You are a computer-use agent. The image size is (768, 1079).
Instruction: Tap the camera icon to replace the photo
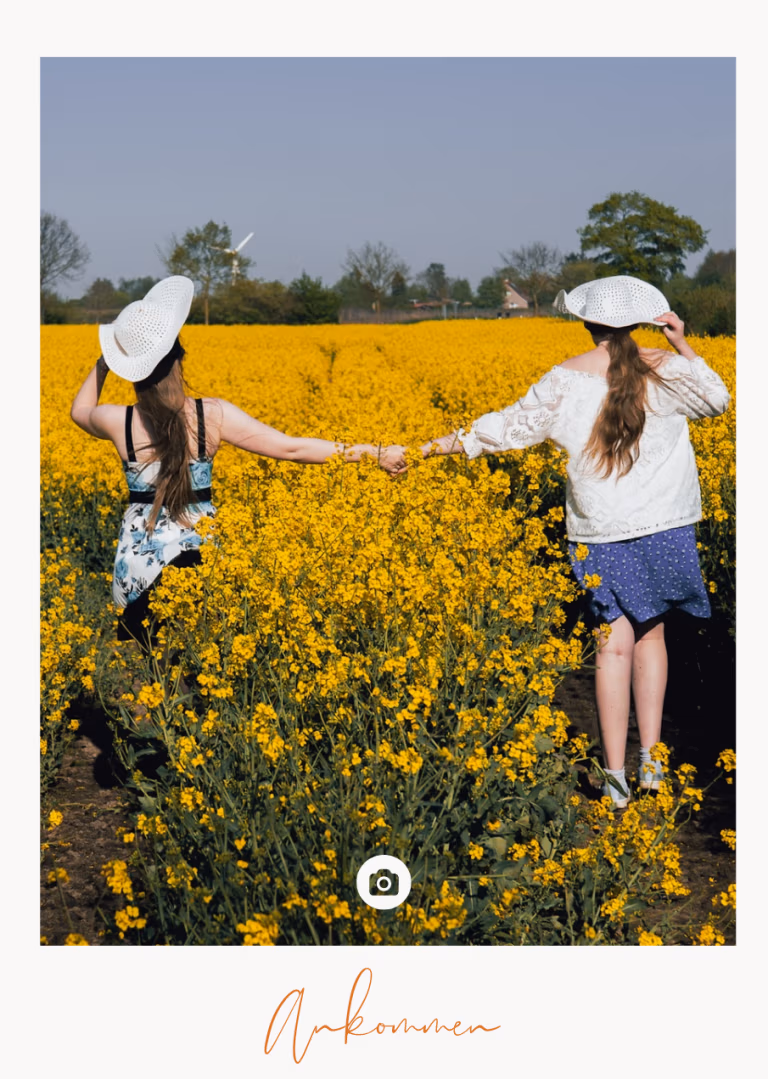[x=383, y=882]
